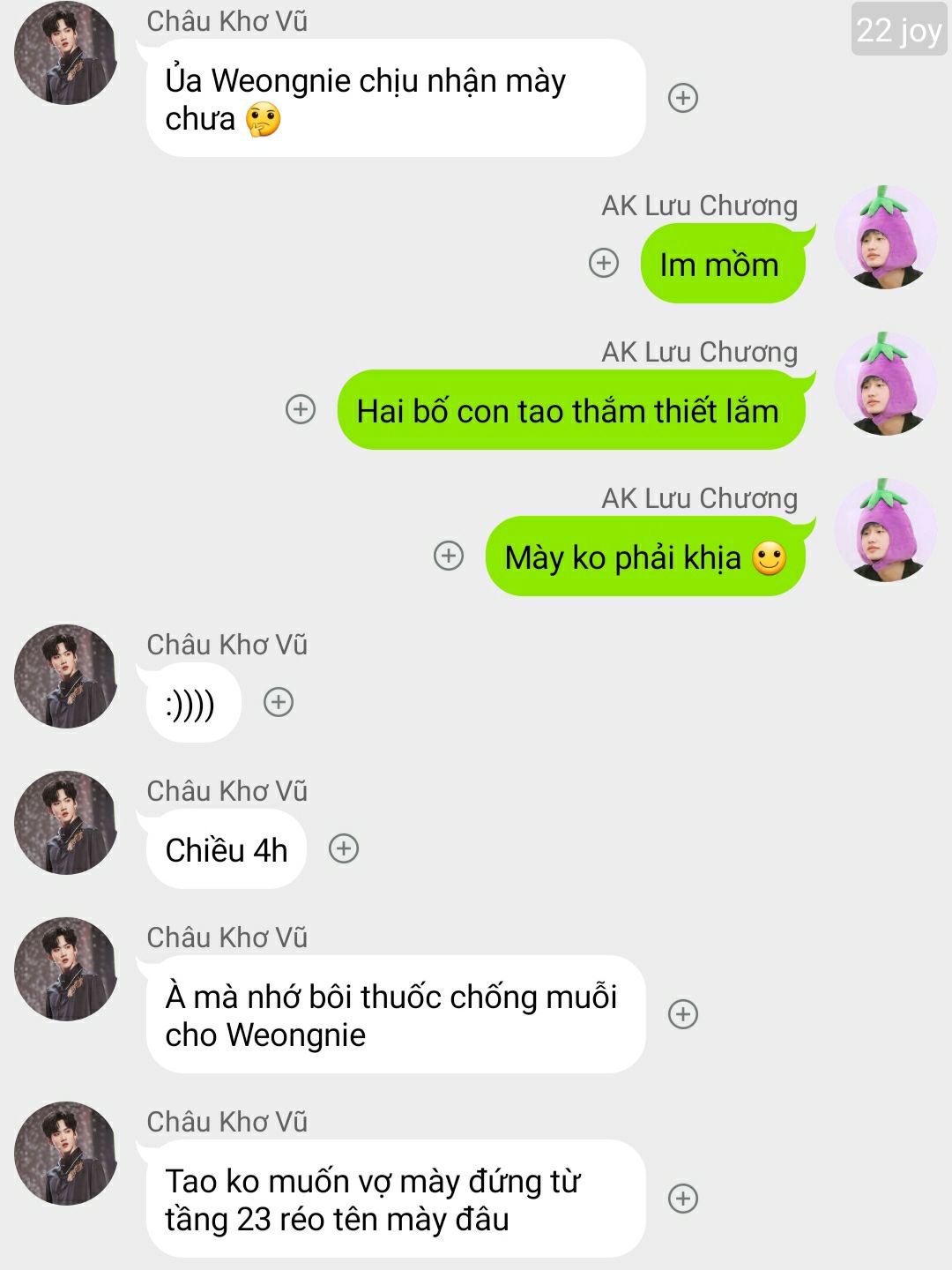Open AK Lưu Chương's avatar beside "Im mồm"
The width and height of the screenshot is (952, 1270).
[x=885, y=237]
